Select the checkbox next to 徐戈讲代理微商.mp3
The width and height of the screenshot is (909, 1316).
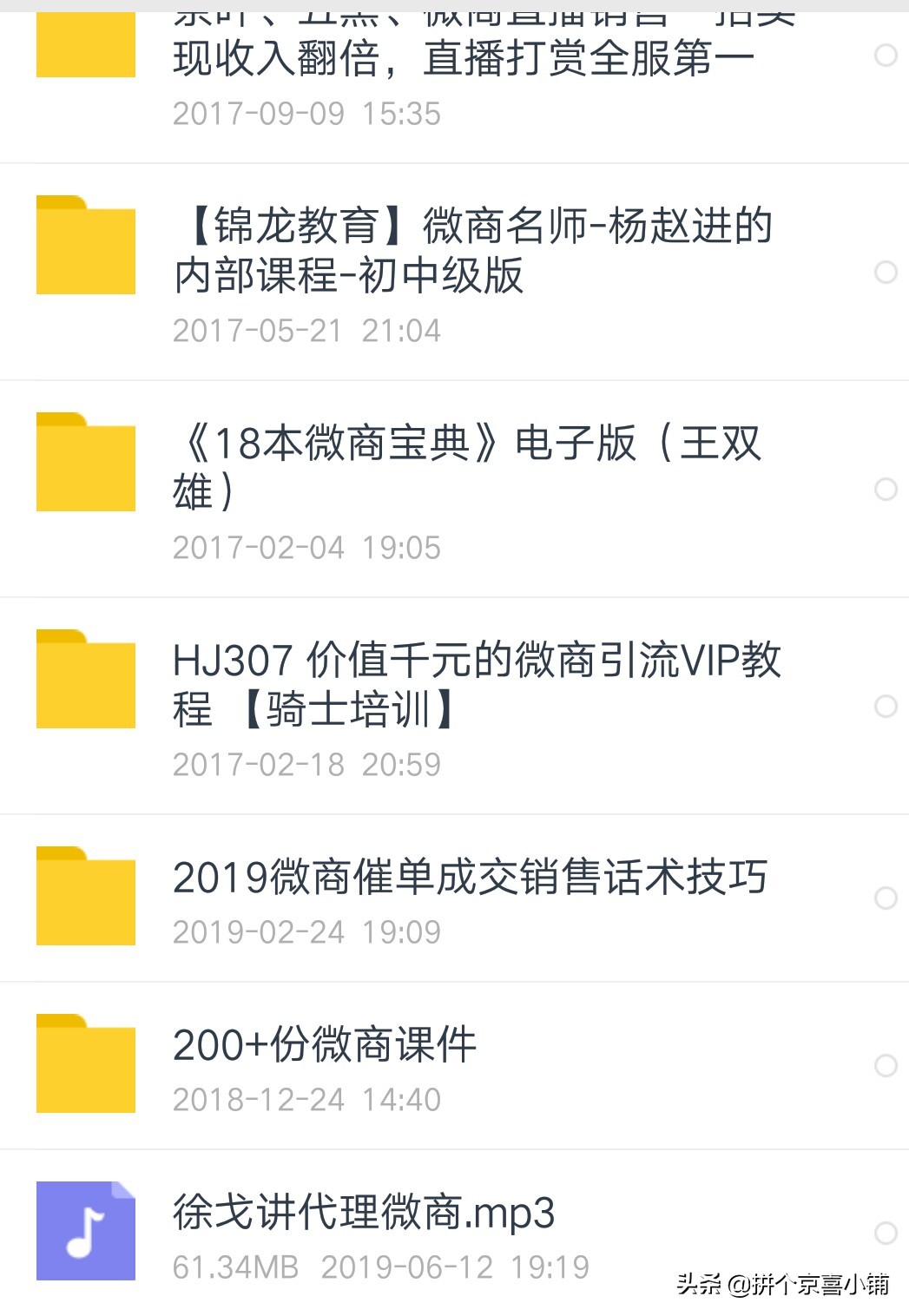click(886, 1230)
